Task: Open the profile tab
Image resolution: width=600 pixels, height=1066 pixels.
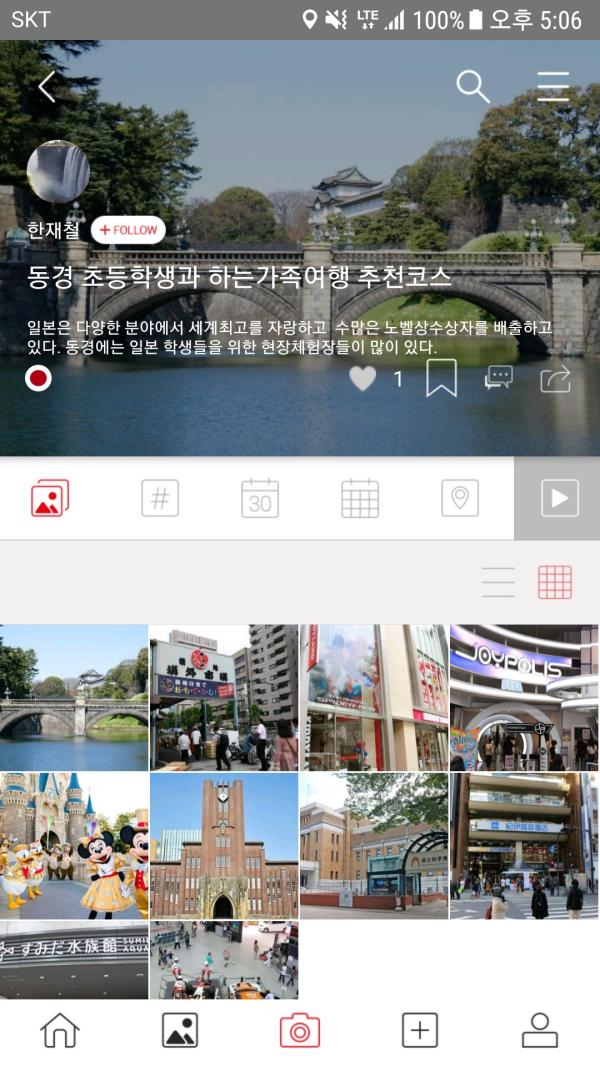Action: pyautogui.click(x=540, y=1030)
